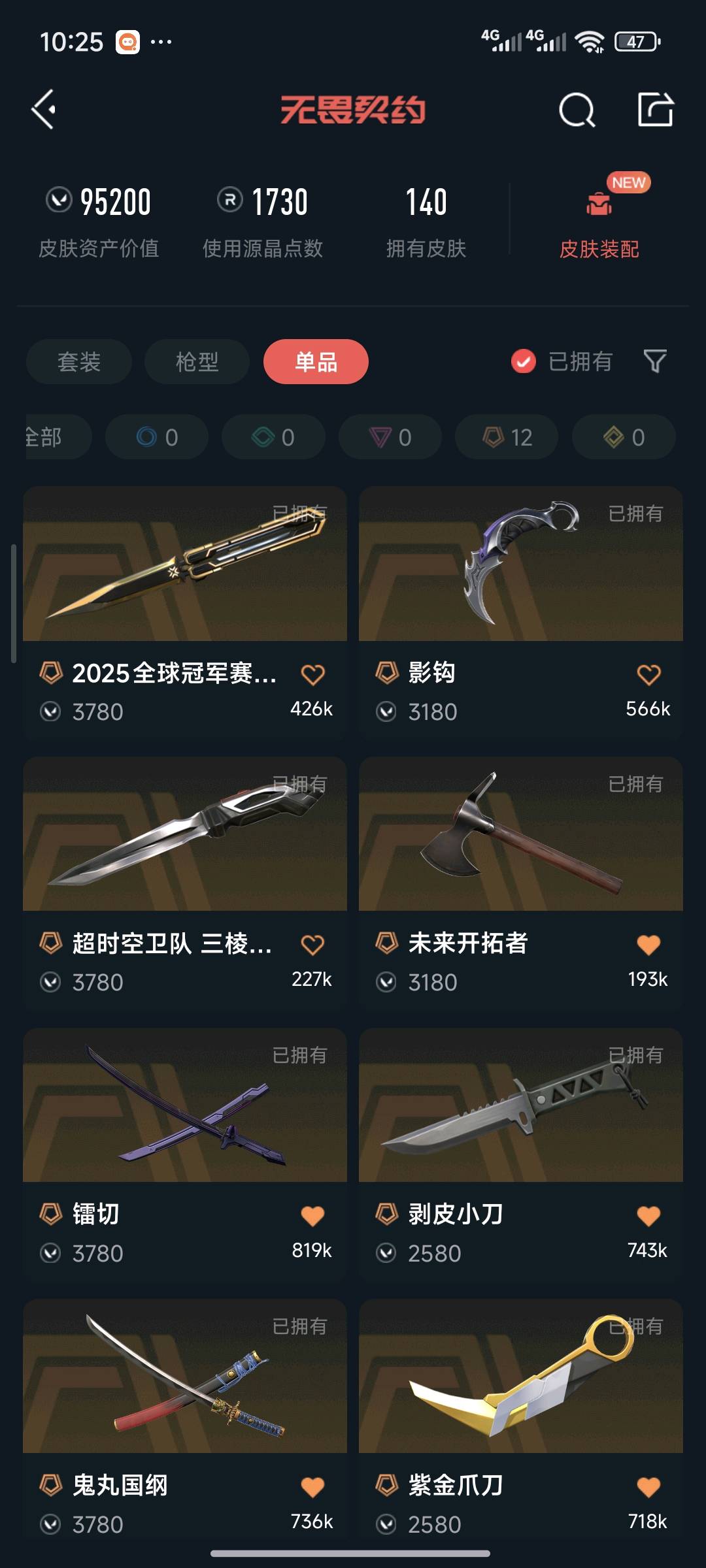Switch to the 枪型 tab
706x1568 pixels.
[197, 361]
